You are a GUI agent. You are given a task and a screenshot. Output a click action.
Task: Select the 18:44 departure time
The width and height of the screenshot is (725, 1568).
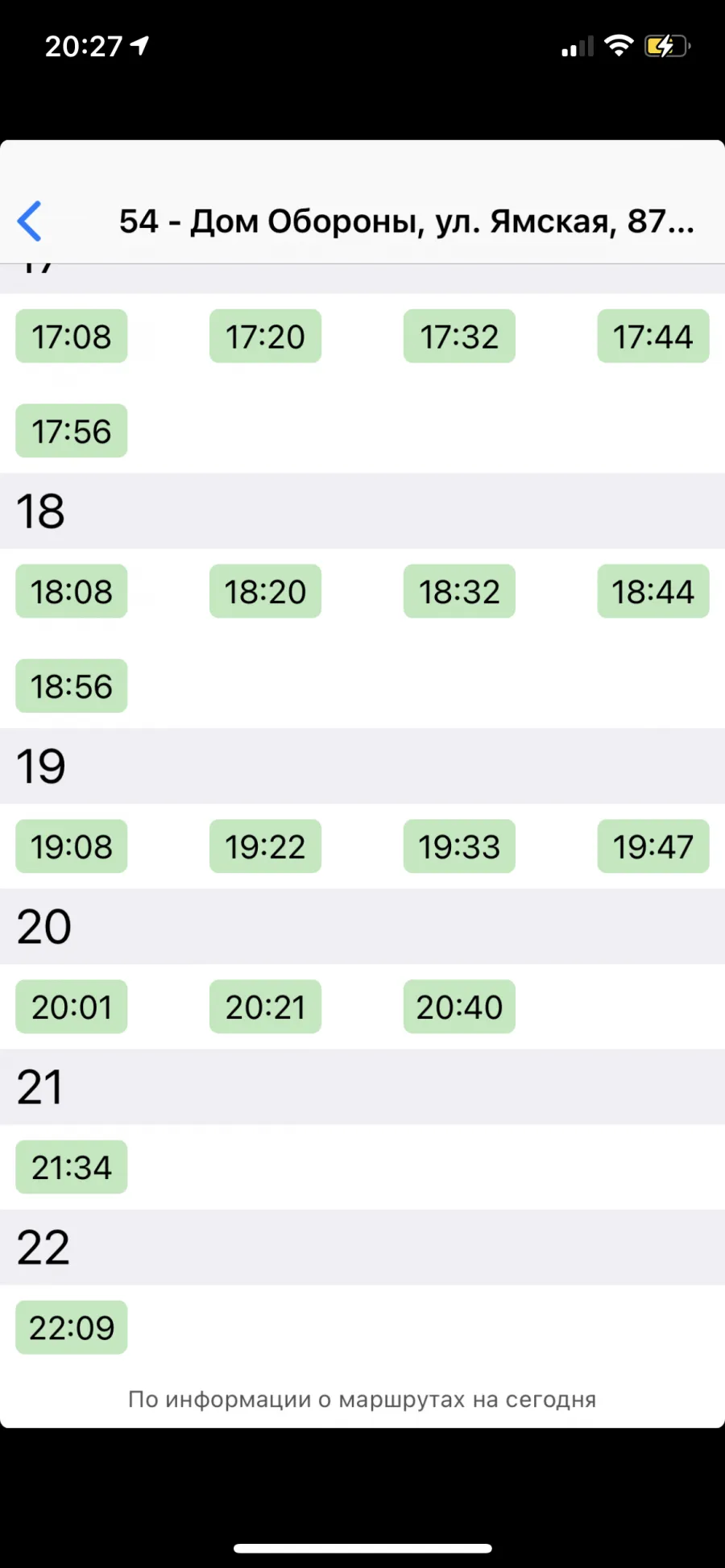653,591
